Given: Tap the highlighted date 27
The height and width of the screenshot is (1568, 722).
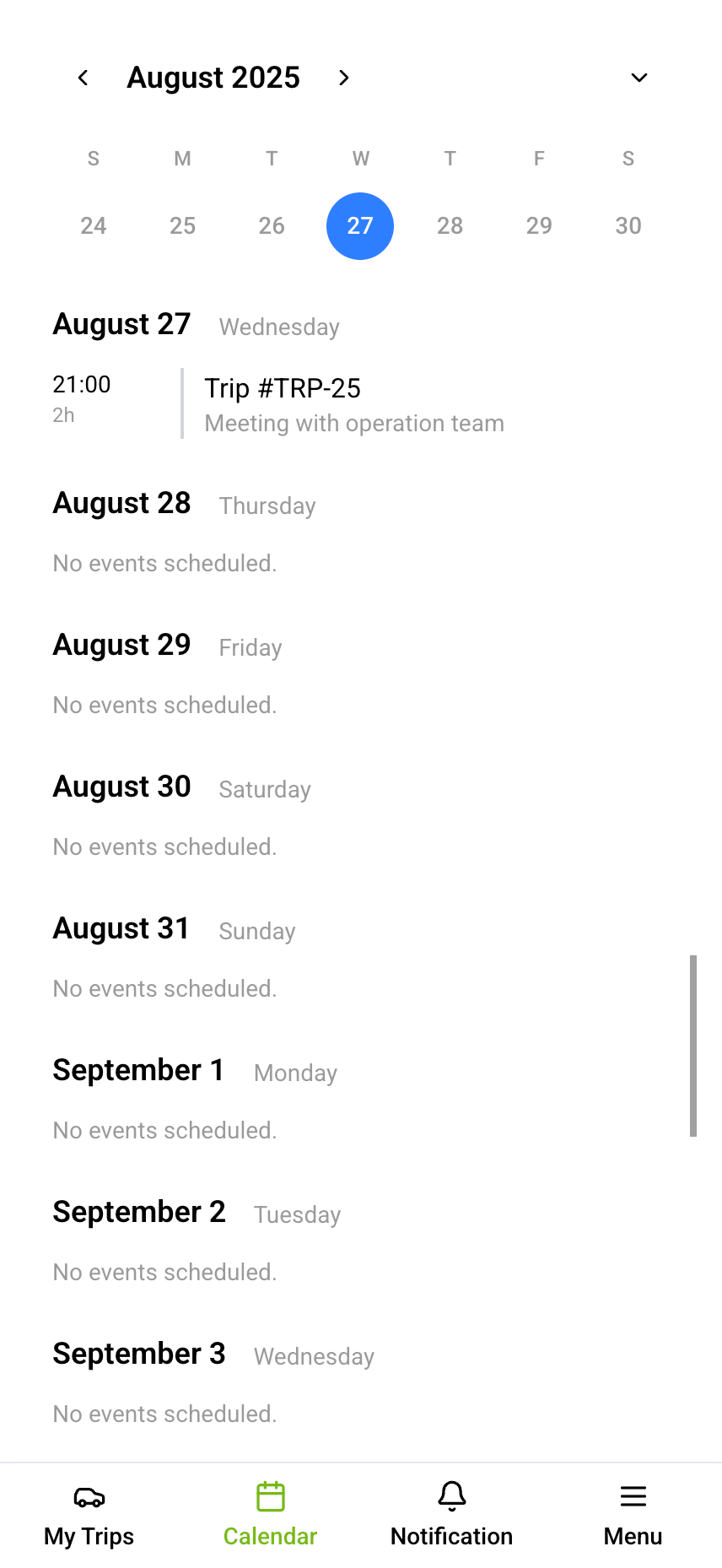Looking at the screenshot, I should point(360,226).
